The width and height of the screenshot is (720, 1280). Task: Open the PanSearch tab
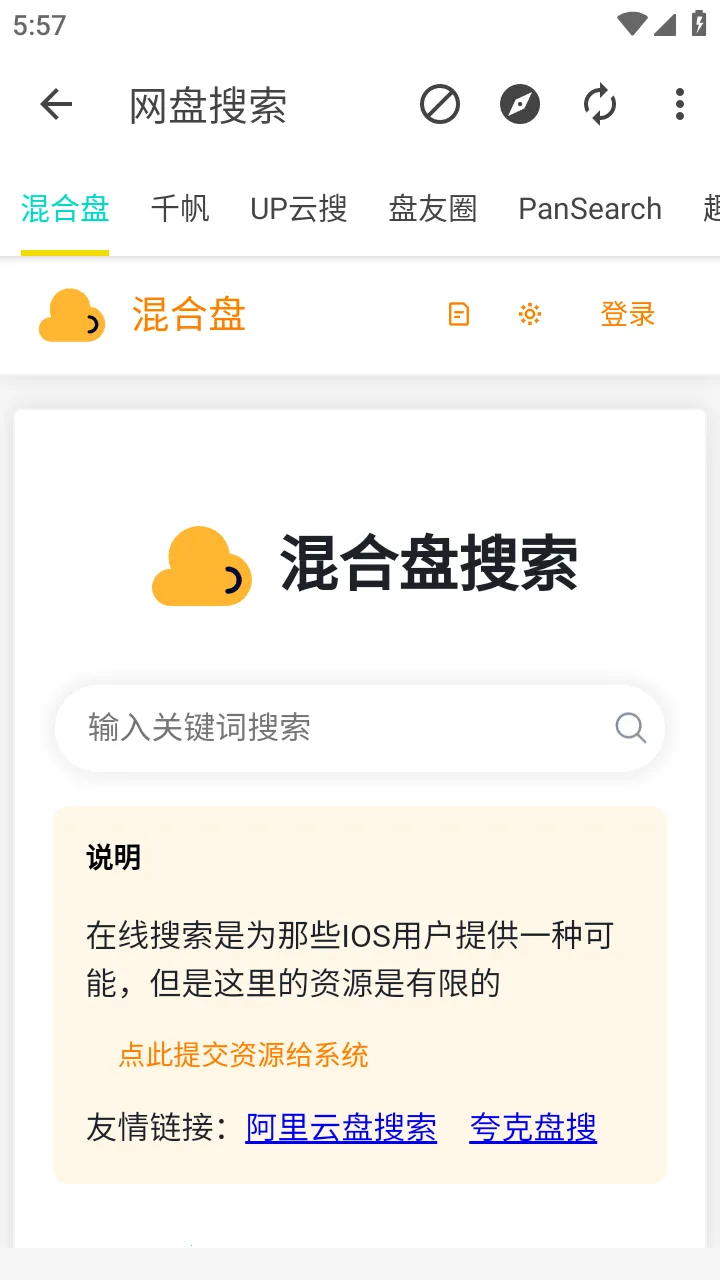(590, 209)
